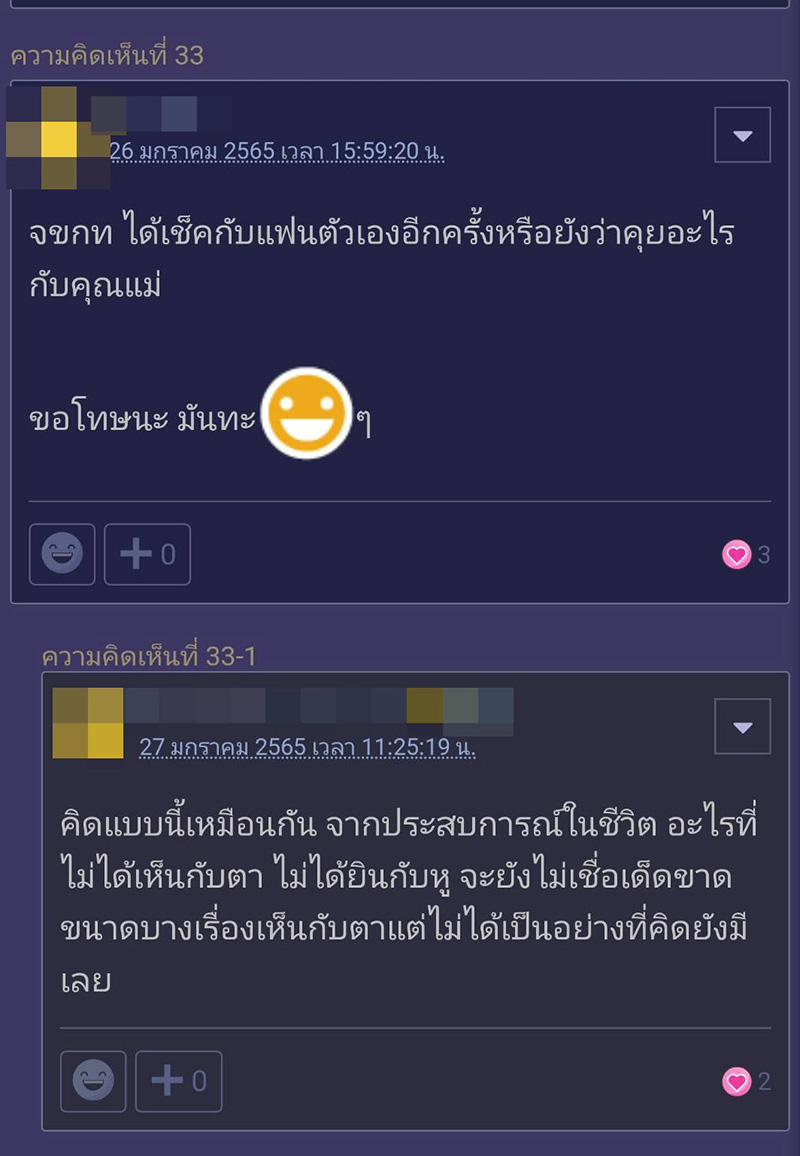Image resolution: width=800 pixels, height=1156 pixels.
Task: Click the laughing emoji reaction on comment 33
Action: click(61, 555)
